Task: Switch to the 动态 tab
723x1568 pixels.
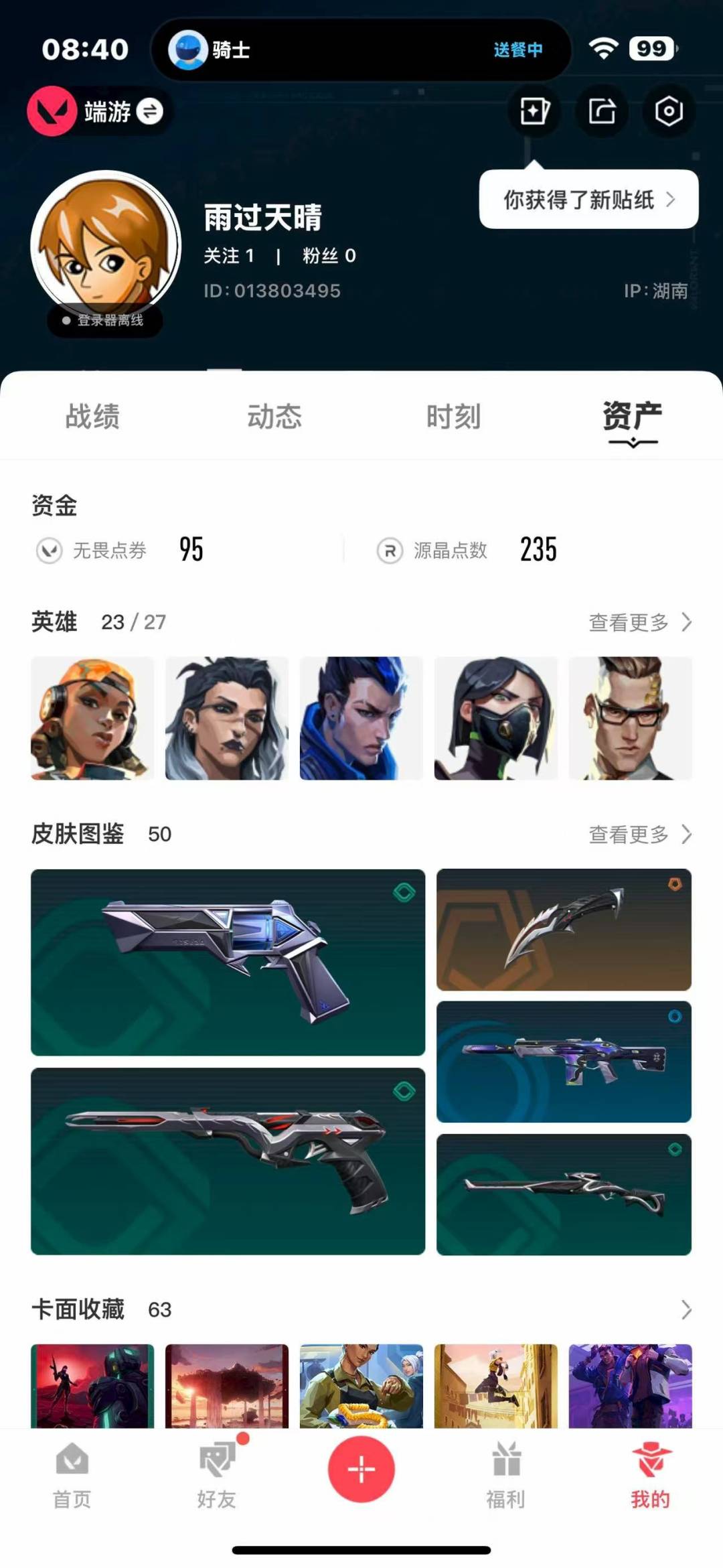Action: tap(274, 416)
